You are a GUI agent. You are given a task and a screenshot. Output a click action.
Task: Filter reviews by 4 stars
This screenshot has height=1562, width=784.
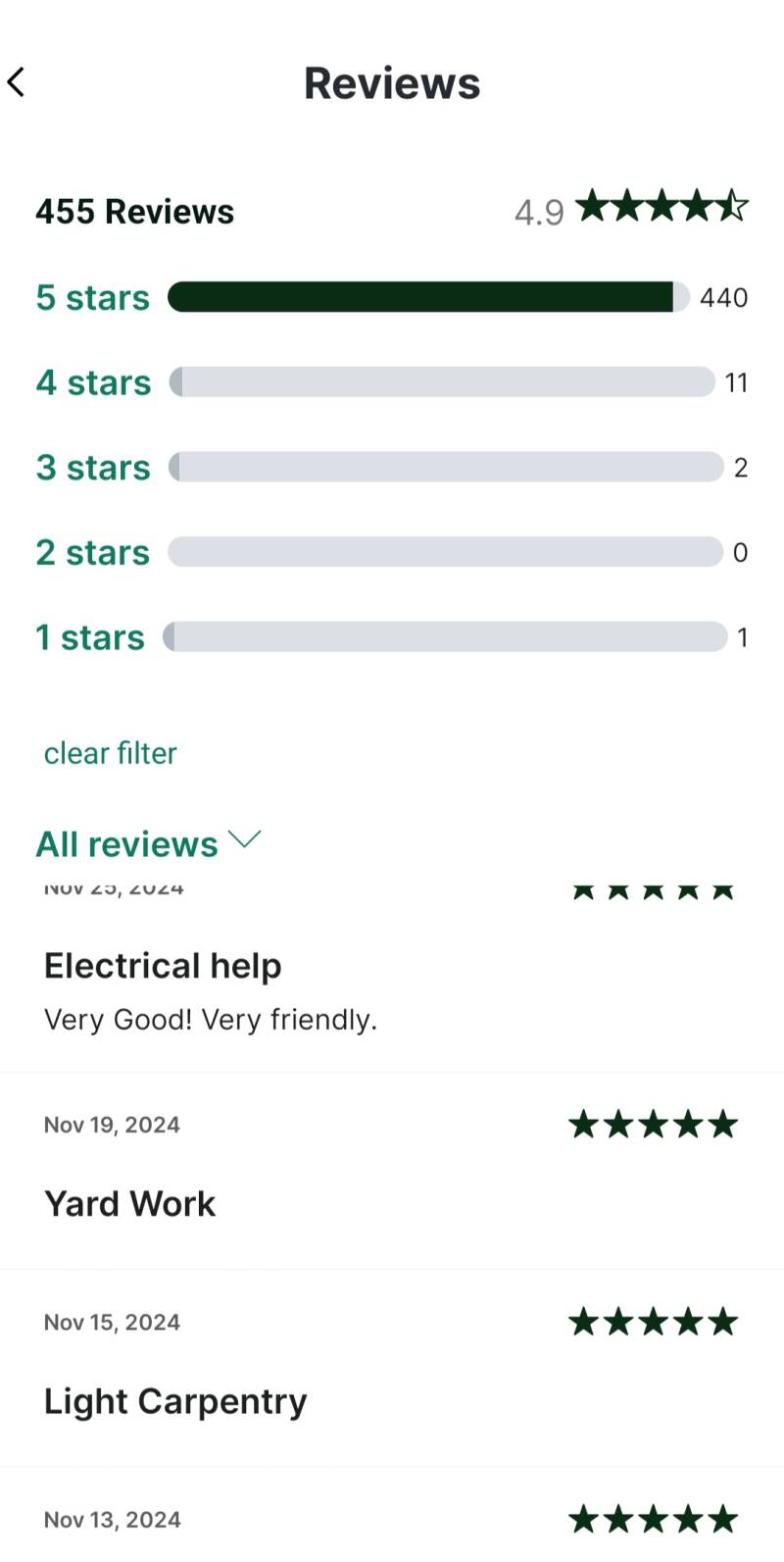(x=93, y=382)
